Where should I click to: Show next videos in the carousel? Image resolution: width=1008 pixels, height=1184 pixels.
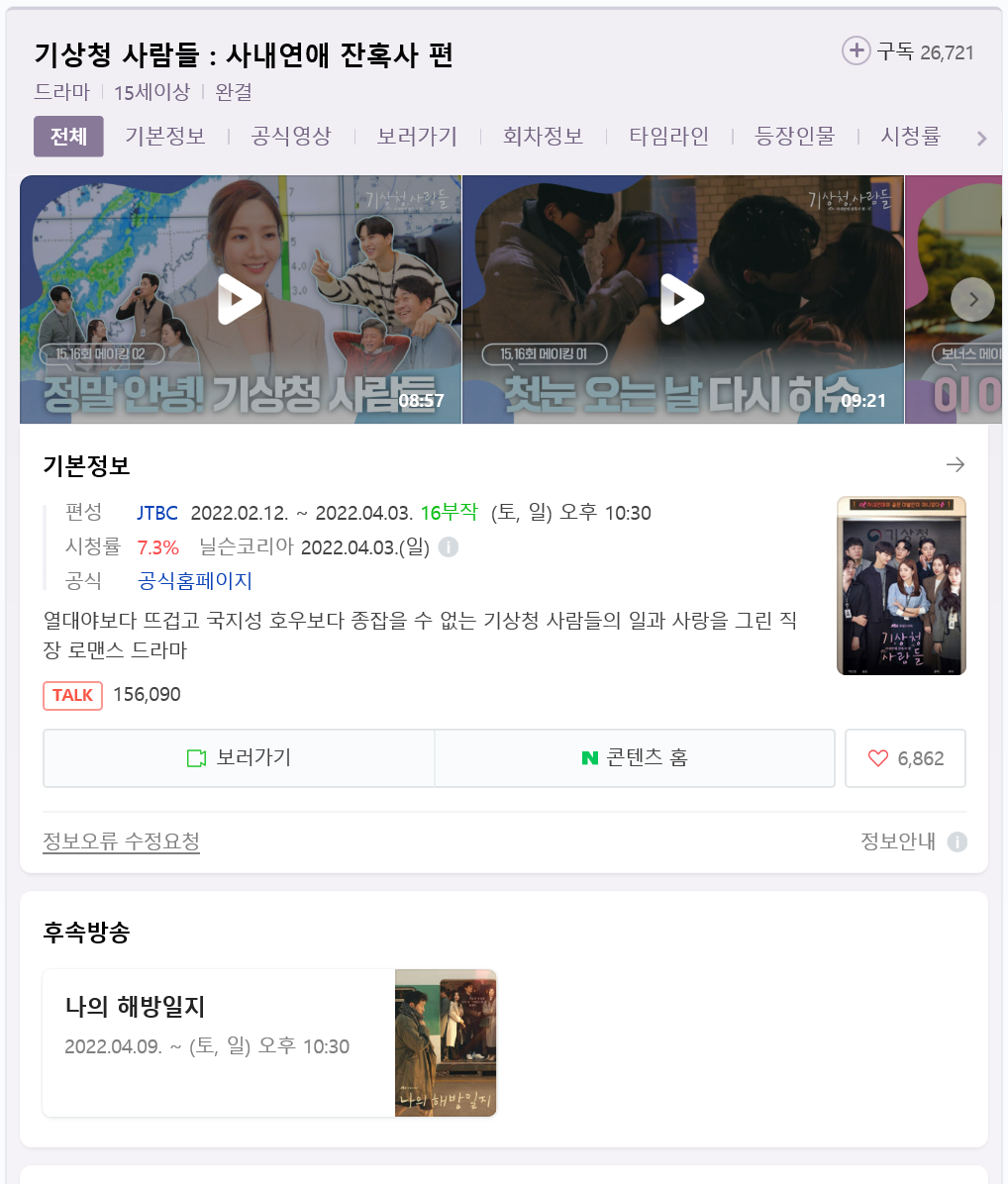[972, 299]
